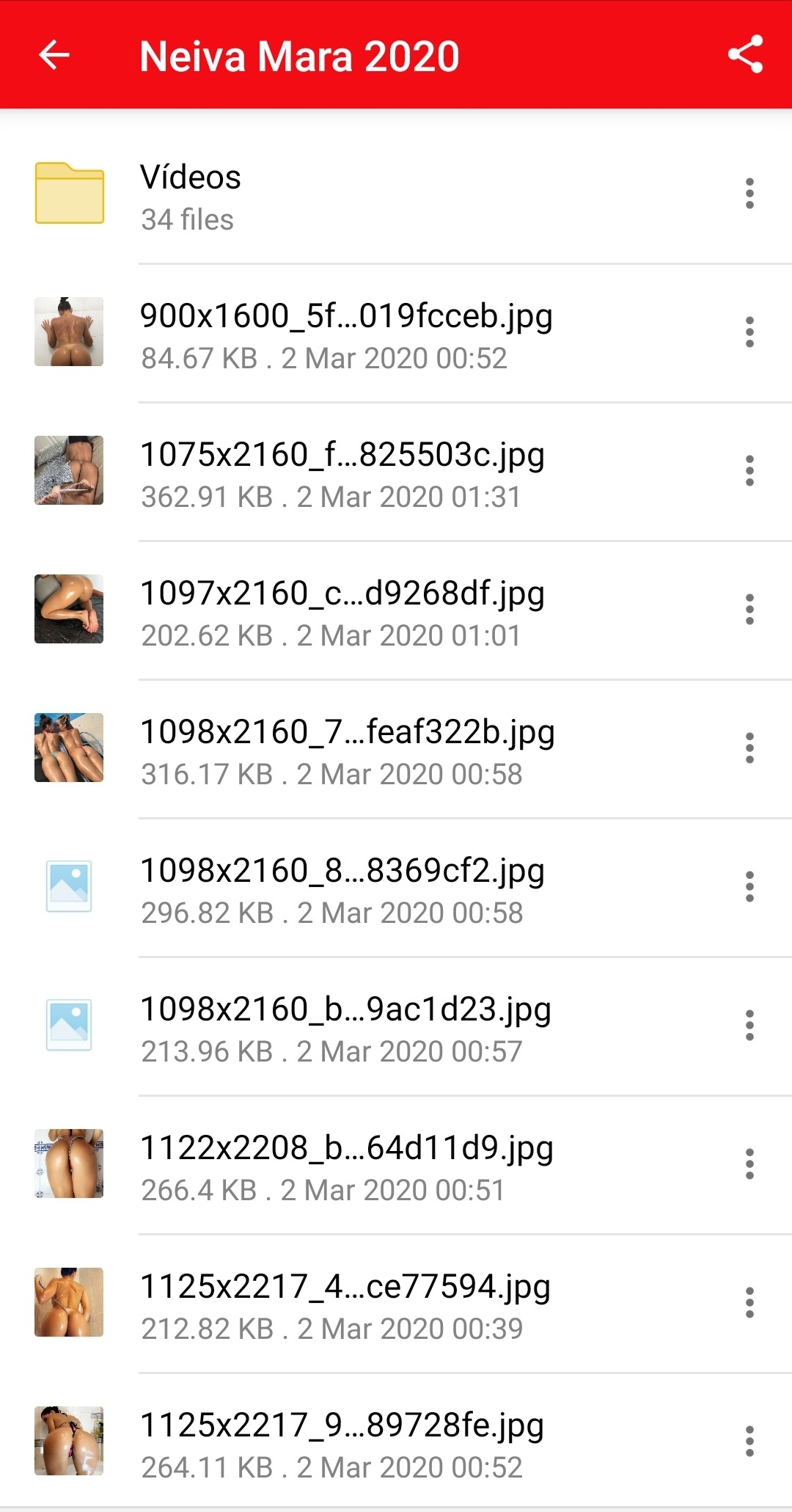Show more options for 1075x2160_f...825503c.jpg

(749, 471)
